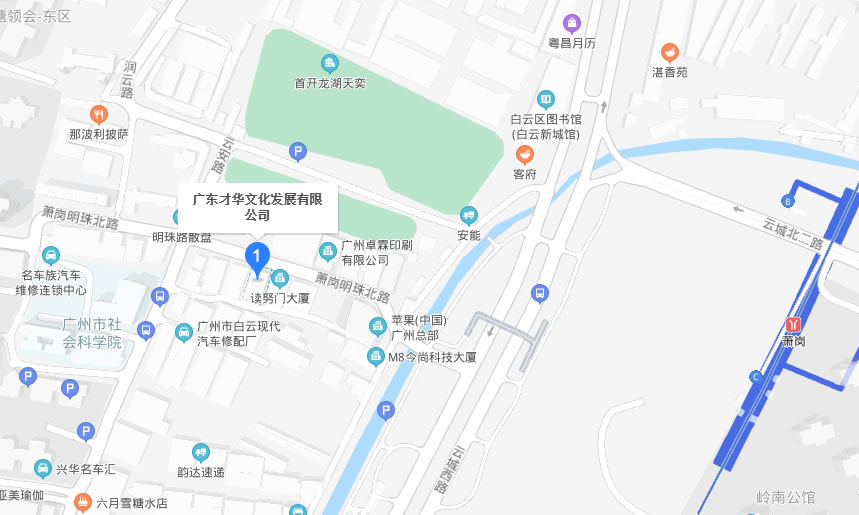Select the 首开龙湖天奕 place marker
859x515 pixels.
pyautogui.click(x=329, y=63)
